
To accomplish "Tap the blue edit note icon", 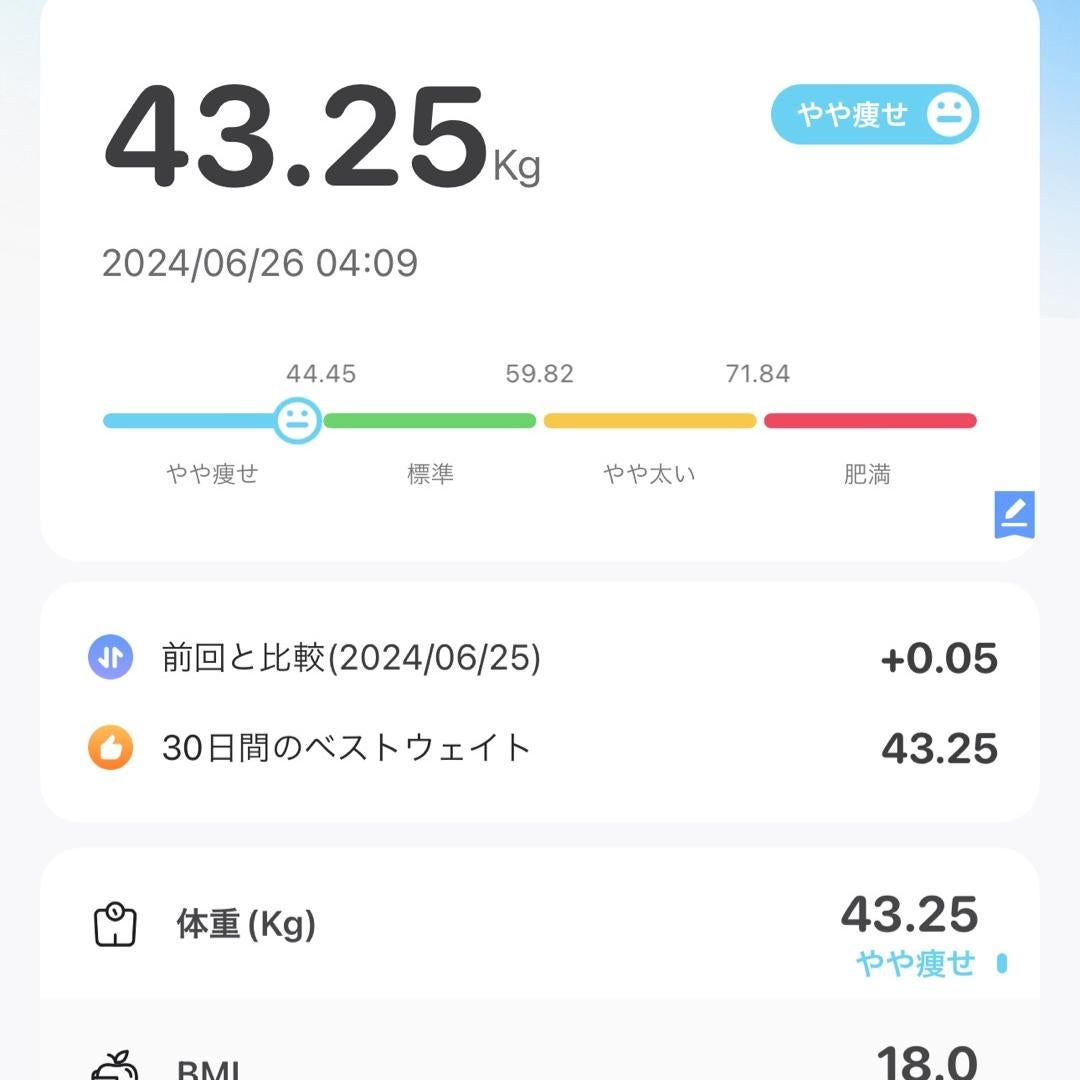I will [1014, 514].
